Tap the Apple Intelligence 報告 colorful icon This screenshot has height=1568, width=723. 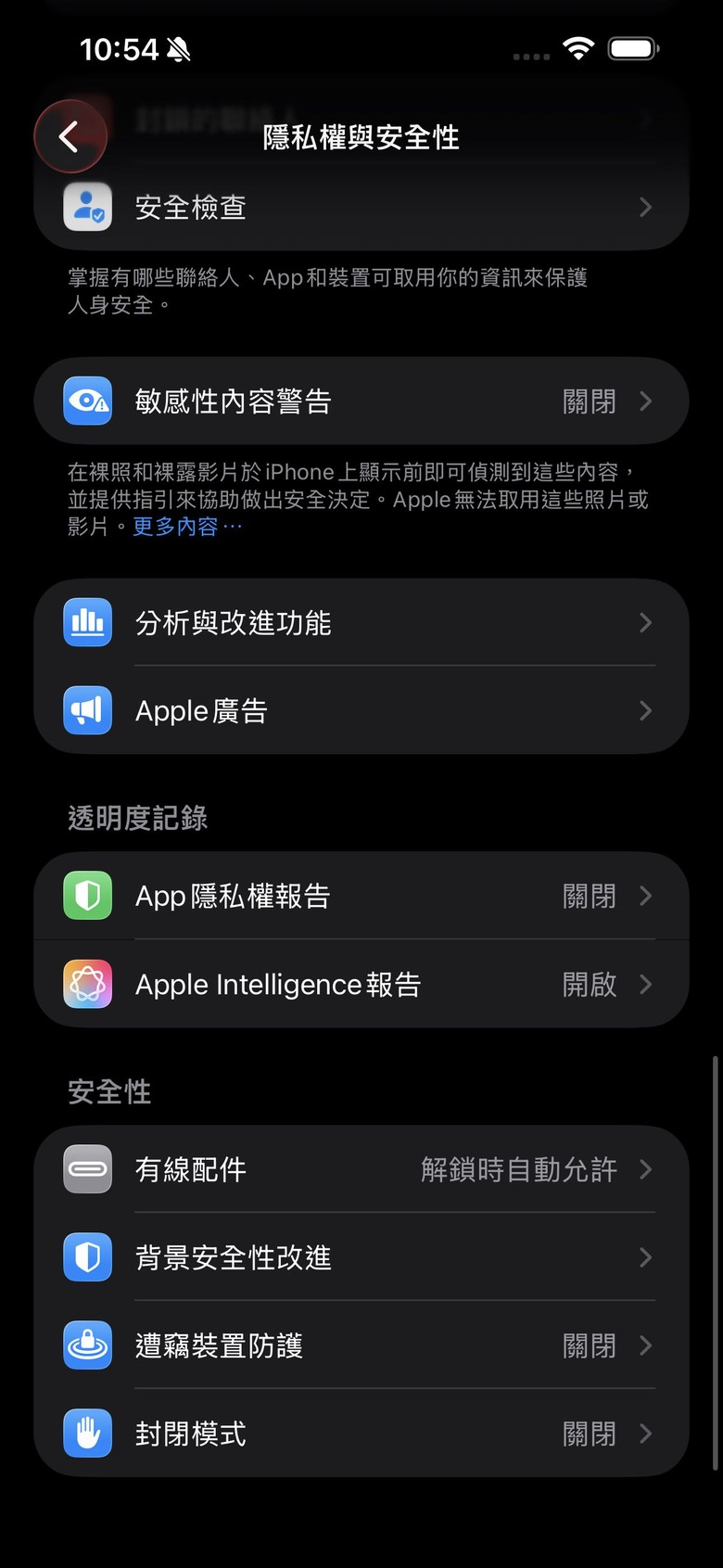pyautogui.click(x=86, y=984)
